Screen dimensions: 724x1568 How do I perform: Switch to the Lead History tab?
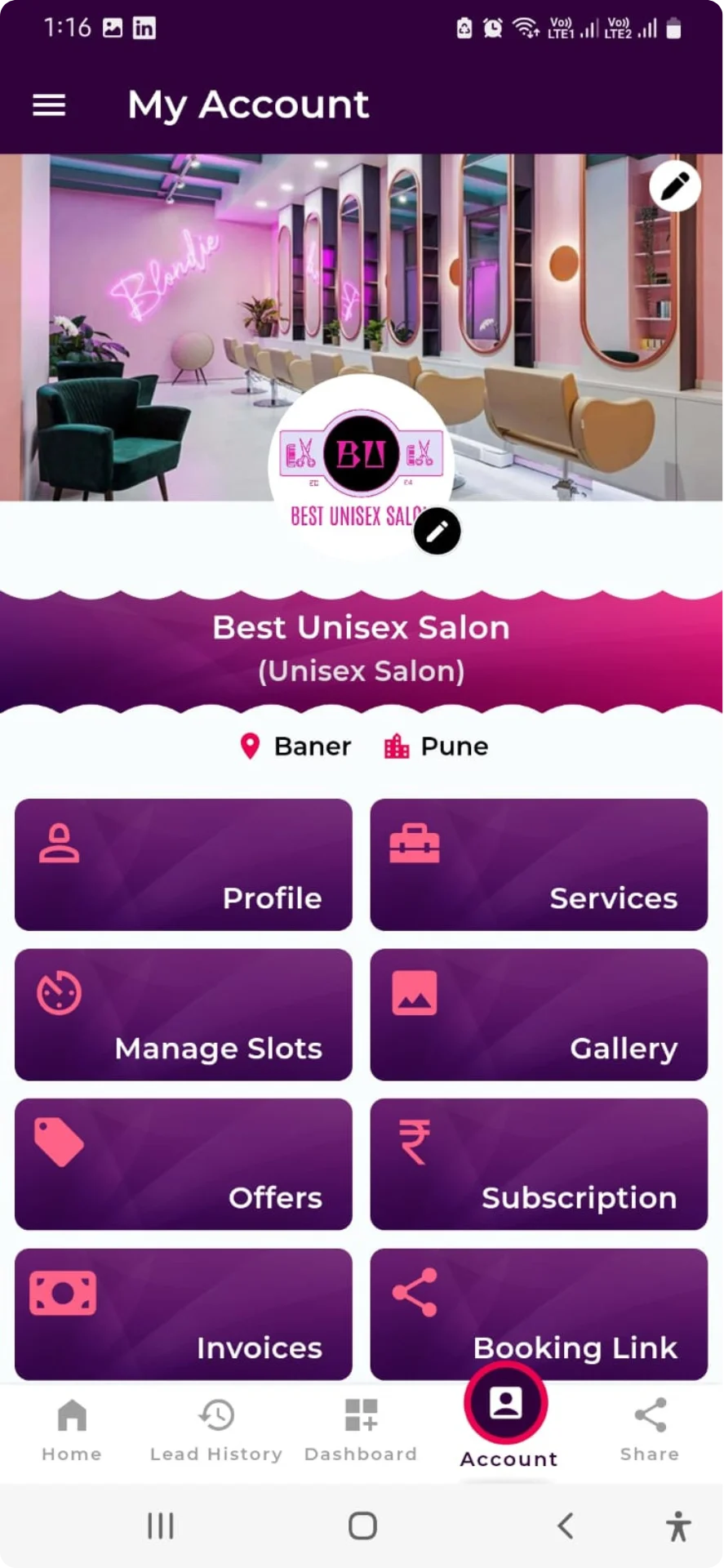[x=216, y=1431]
